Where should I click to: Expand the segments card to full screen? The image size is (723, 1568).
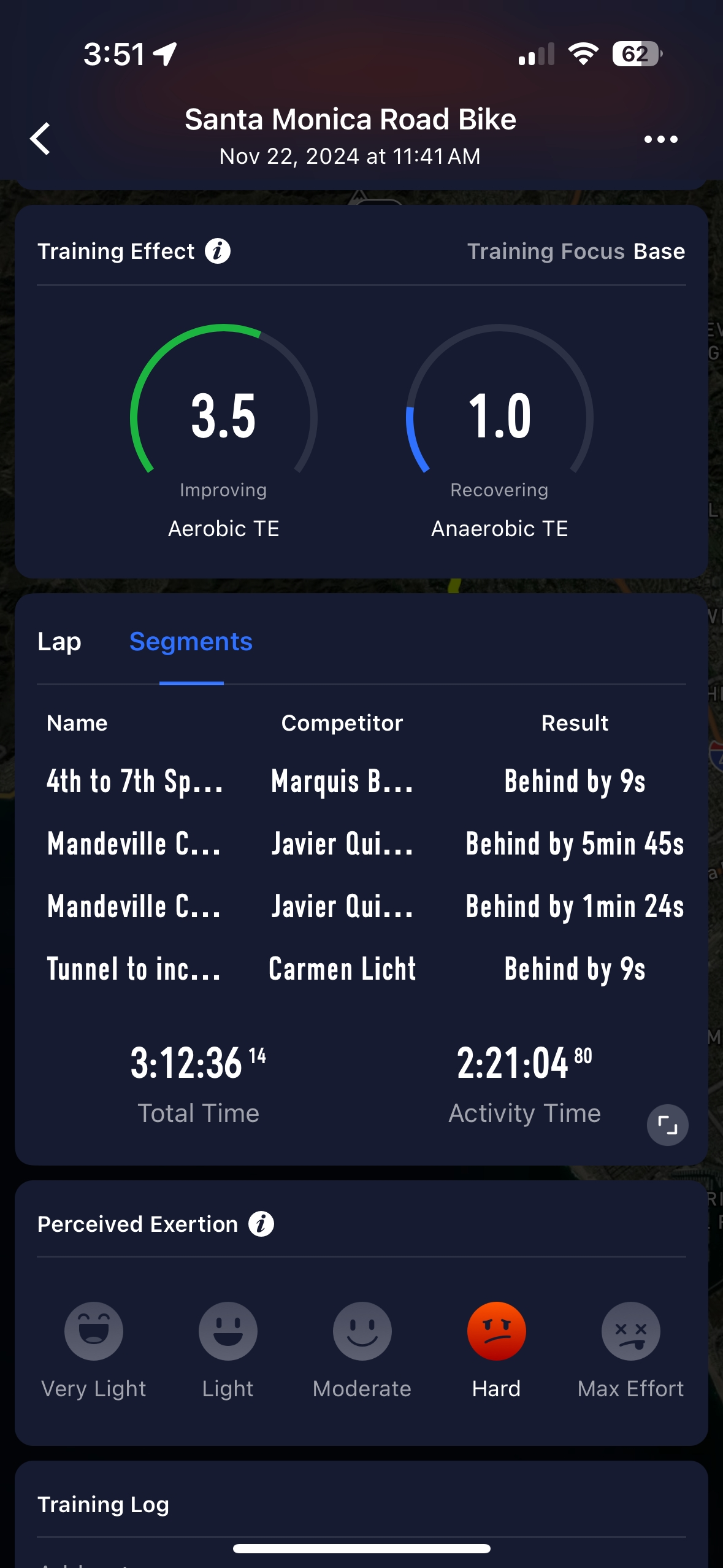pyautogui.click(x=667, y=1125)
